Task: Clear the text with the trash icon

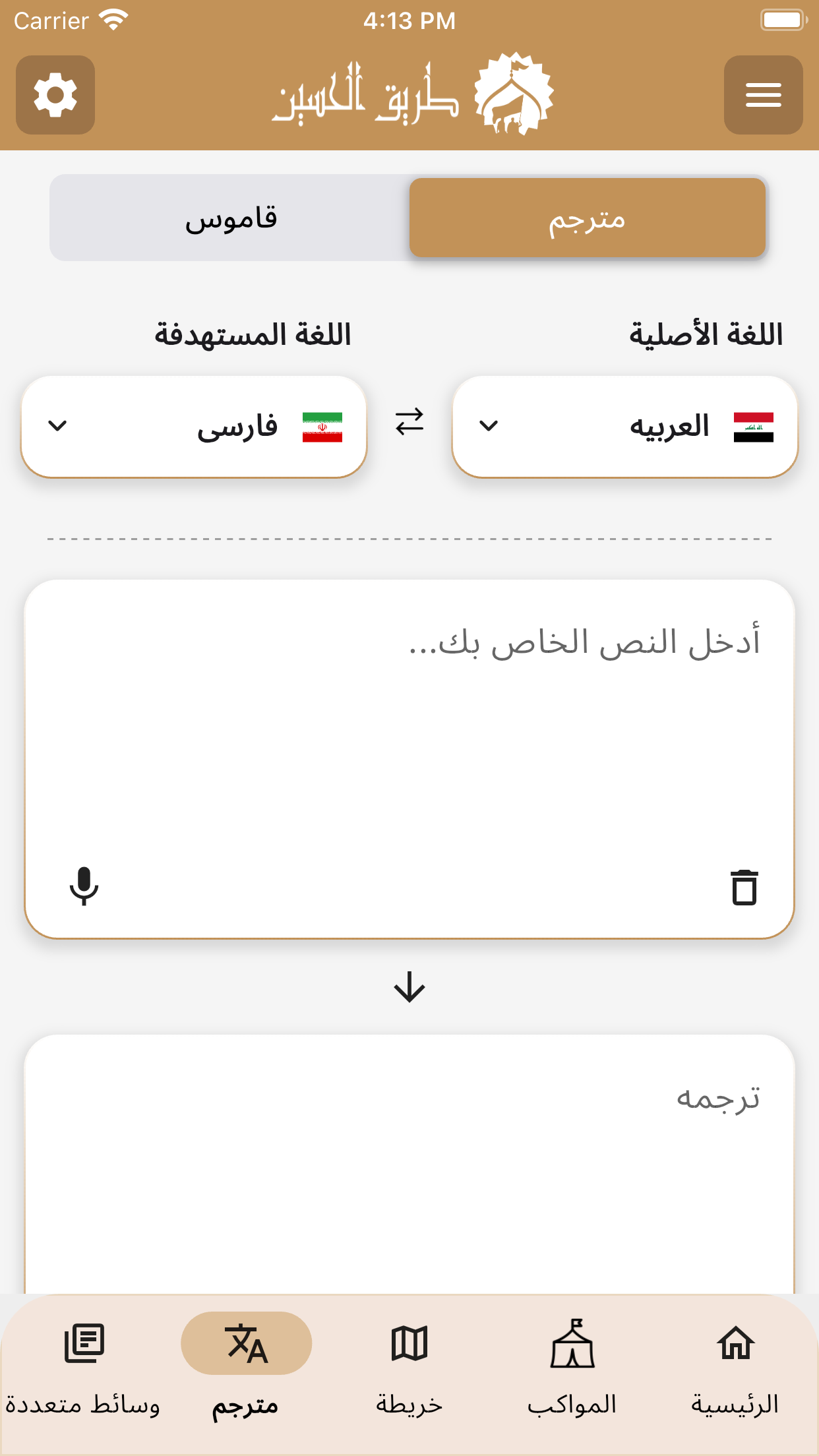Action: click(x=744, y=887)
